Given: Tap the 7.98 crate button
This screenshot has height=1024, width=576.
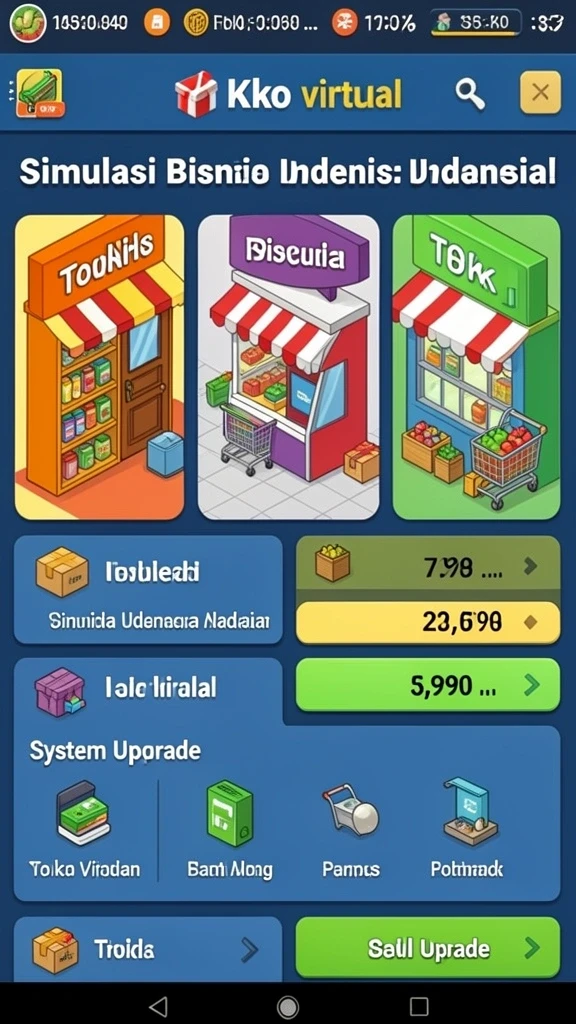Looking at the screenshot, I should pyautogui.click(x=428, y=568).
